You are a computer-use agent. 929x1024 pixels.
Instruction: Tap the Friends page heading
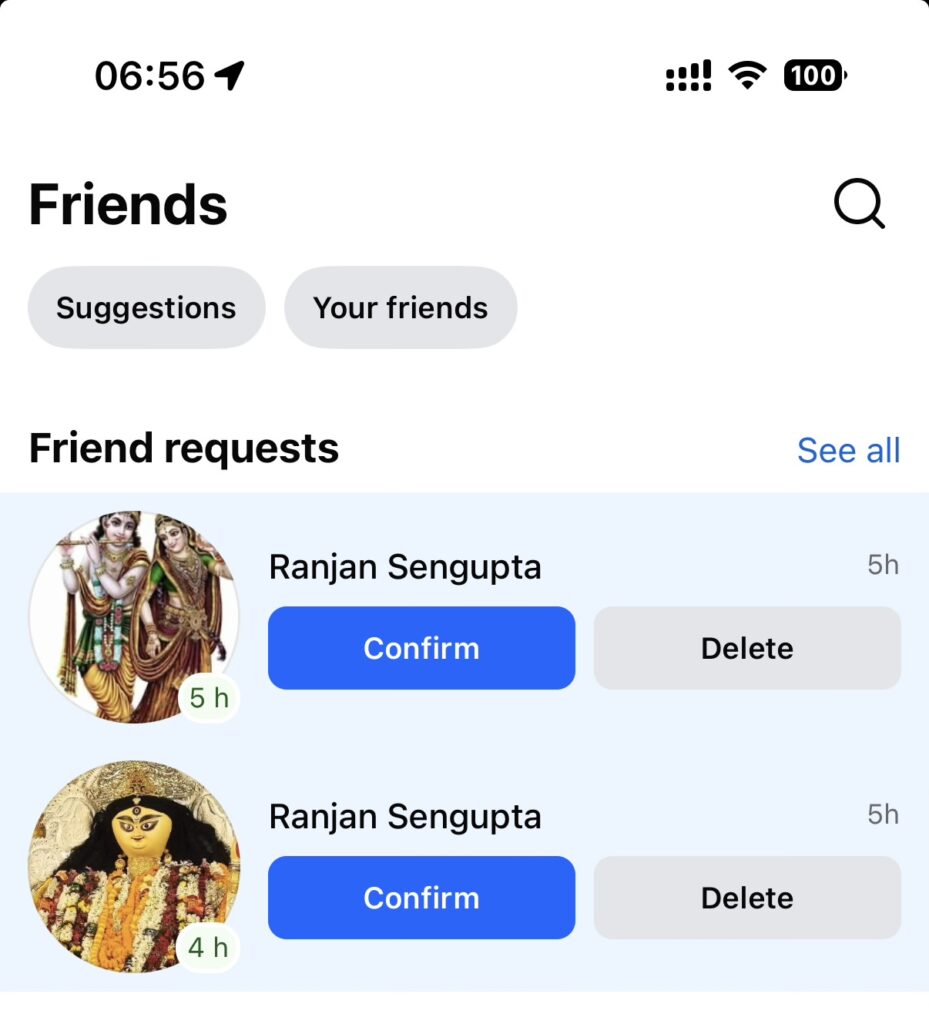(x=128, y=204)
